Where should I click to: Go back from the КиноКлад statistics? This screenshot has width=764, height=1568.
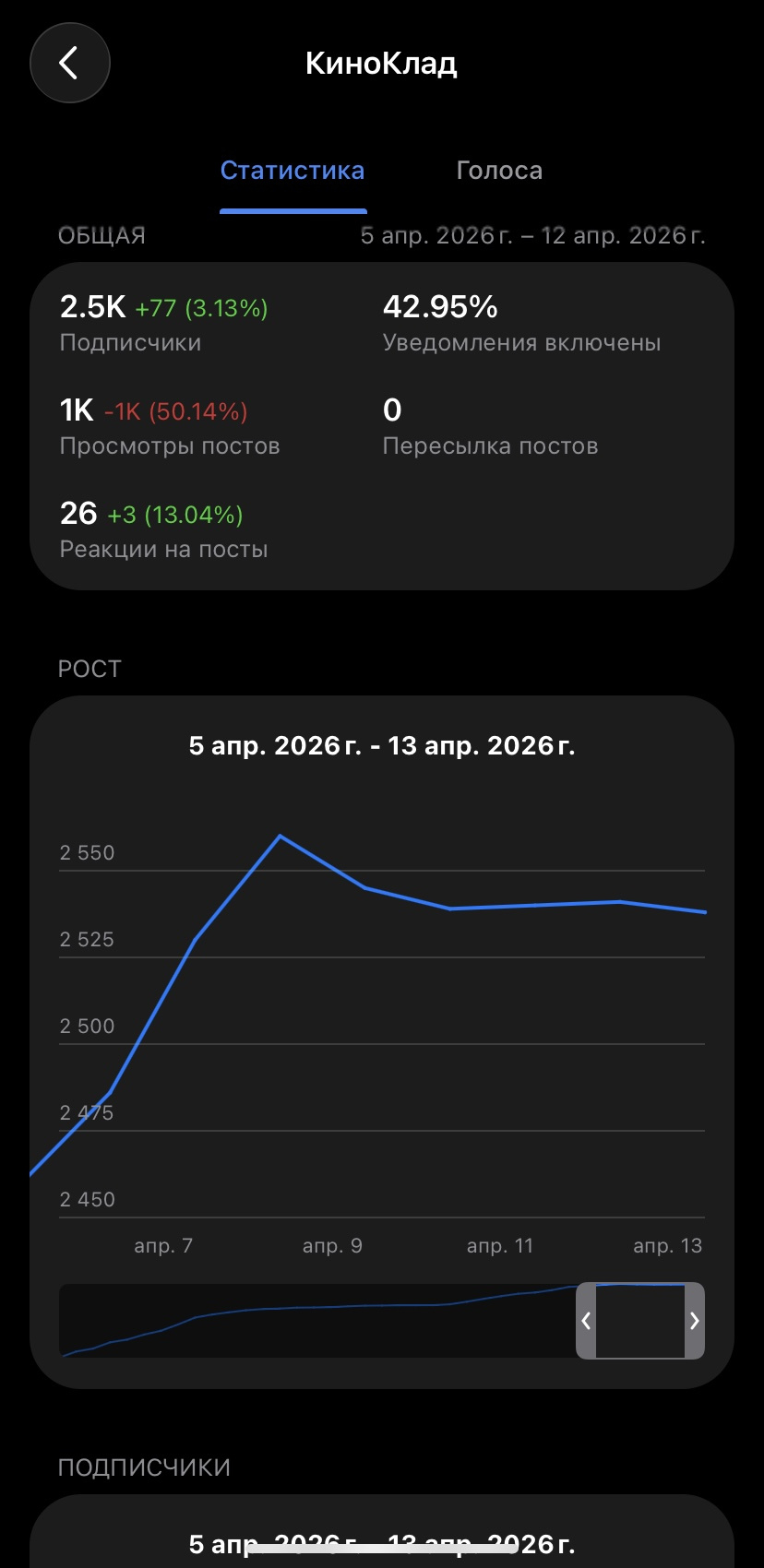(69, 64)
